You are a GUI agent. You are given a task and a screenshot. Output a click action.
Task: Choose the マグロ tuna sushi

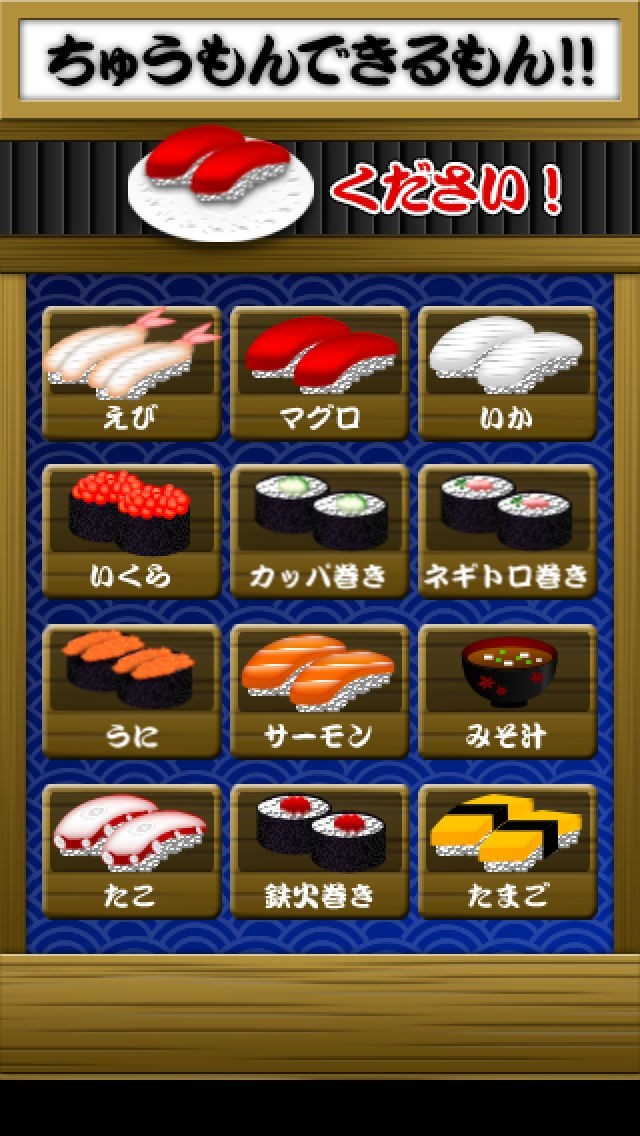click(x=320, y=372)
